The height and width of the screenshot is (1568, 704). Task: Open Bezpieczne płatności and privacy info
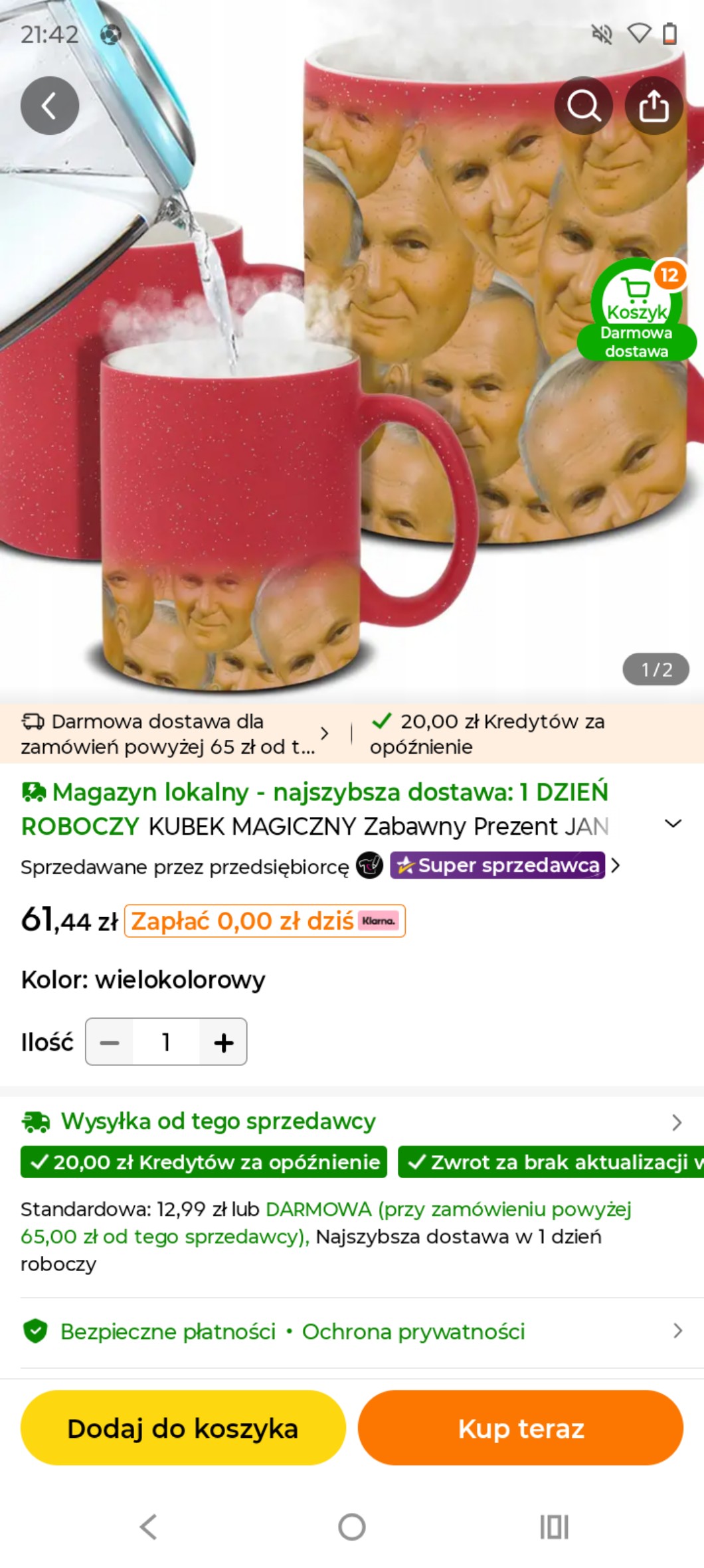point(351,1332)
